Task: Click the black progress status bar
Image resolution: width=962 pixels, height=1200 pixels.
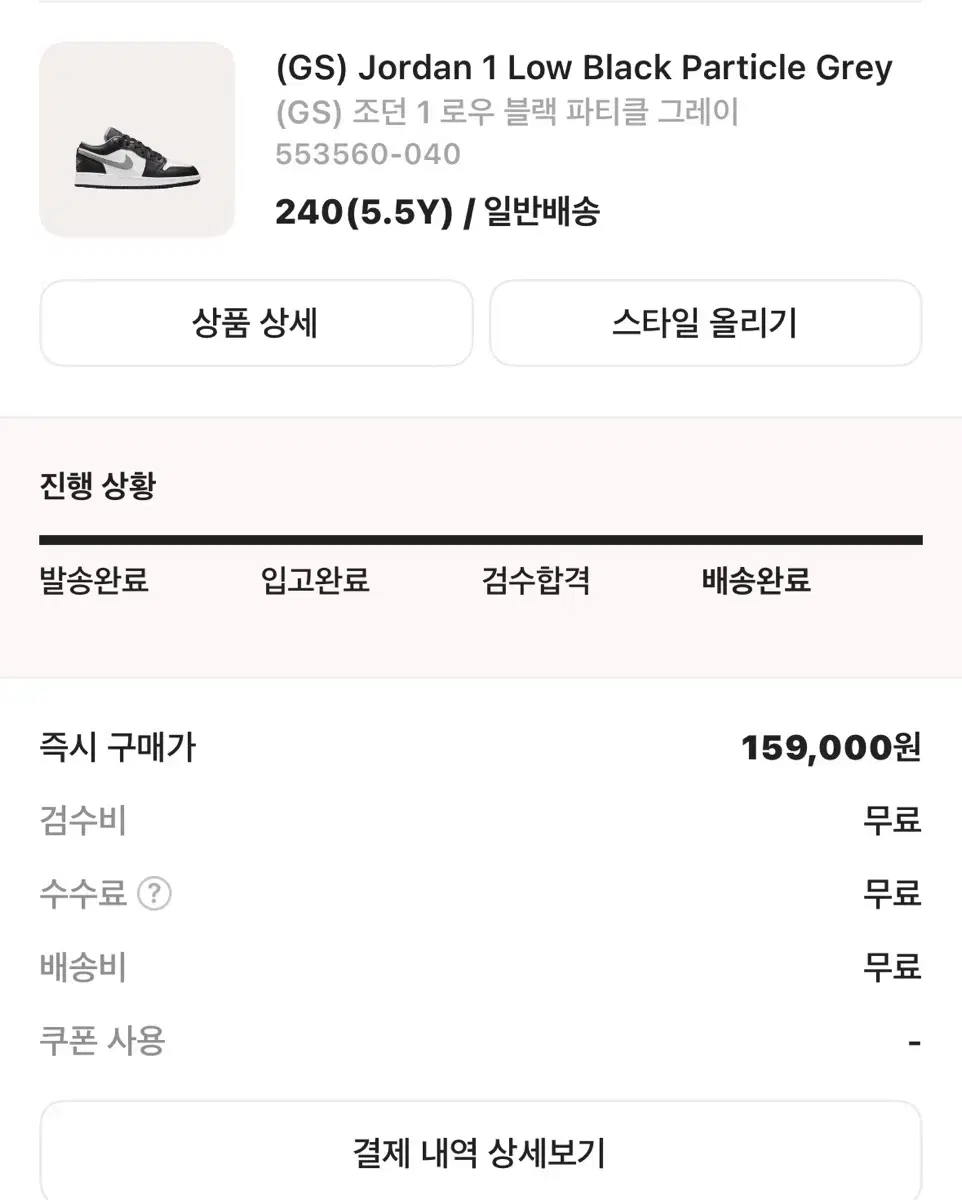Action: [x=481, y=539]
